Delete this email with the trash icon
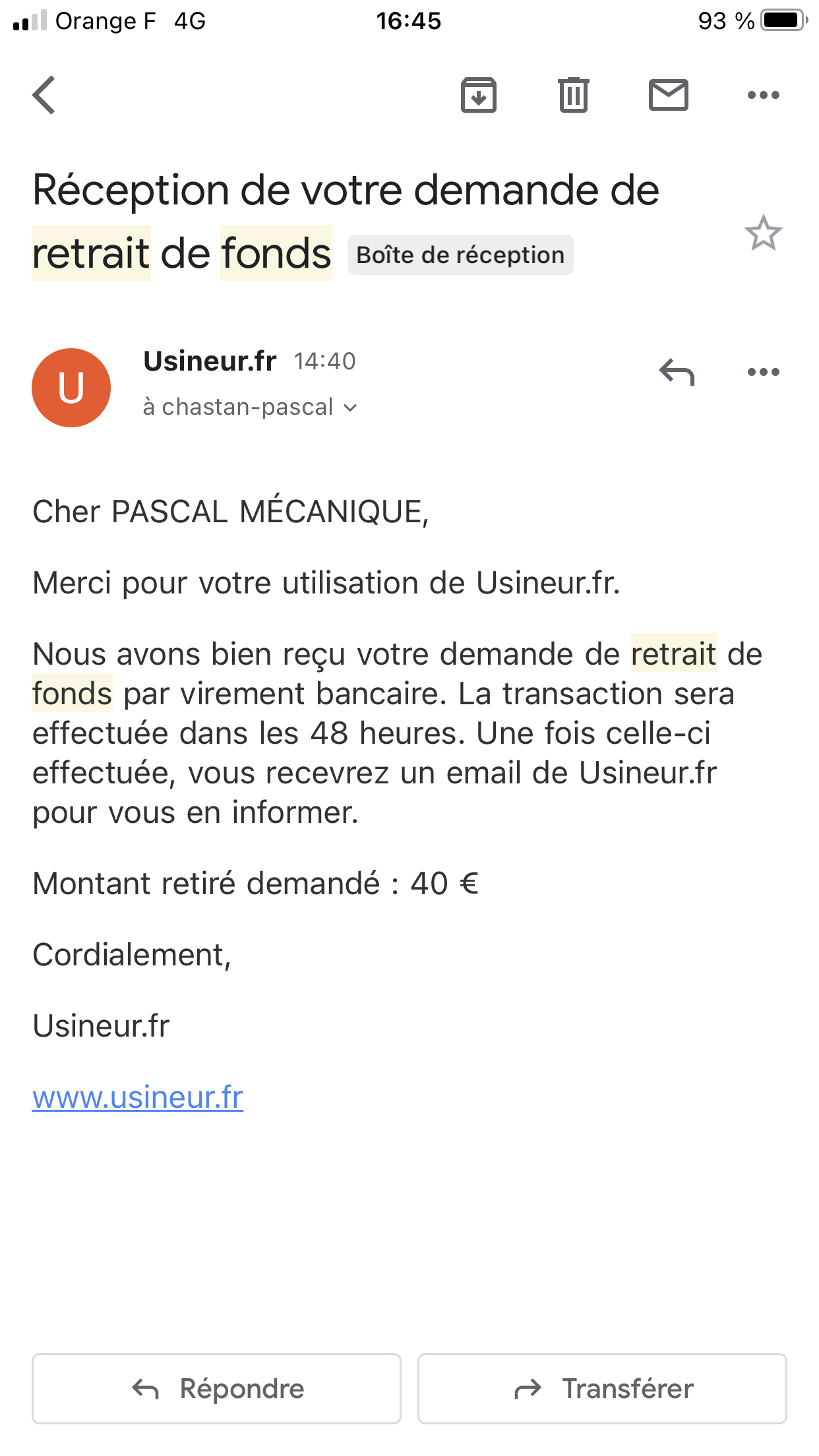Viewport: 819px width, 1456px height. (x=573, y=95)
